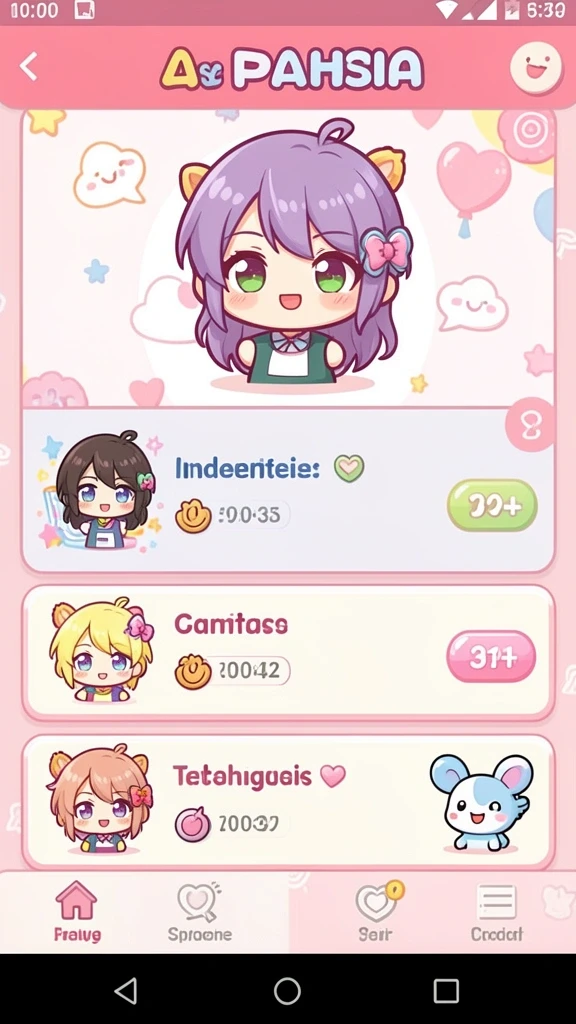This screenshot has width=576, height=1024.
Task: Switch to the Fraiug home tab
Action: click(x=77, y=912)
